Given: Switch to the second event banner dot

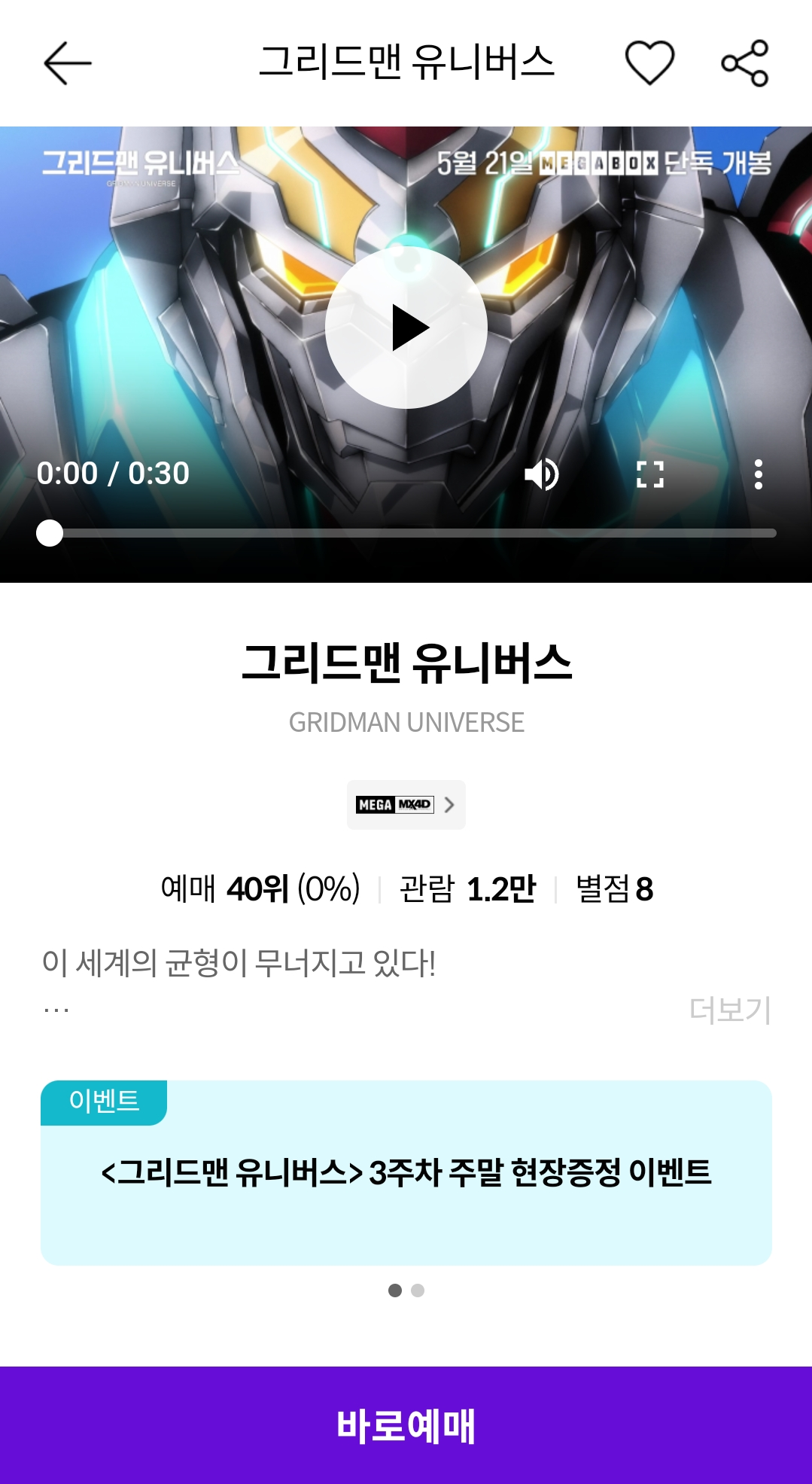Looking at the screenshot, I should pos(418,1291).
